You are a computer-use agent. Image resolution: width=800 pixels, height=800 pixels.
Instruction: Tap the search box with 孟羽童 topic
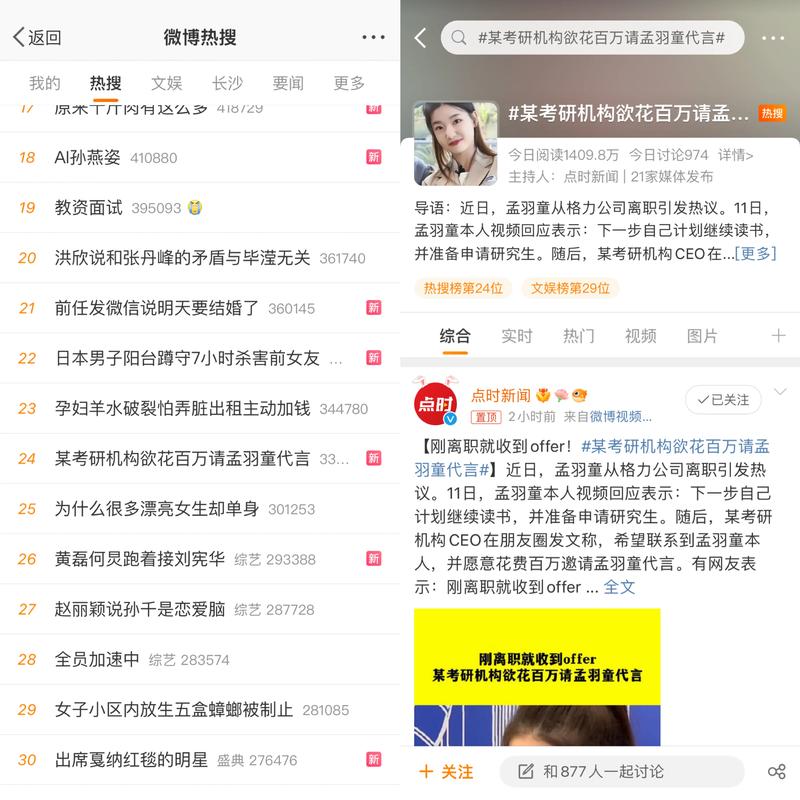pyautogui.click(x=598, y=38)
